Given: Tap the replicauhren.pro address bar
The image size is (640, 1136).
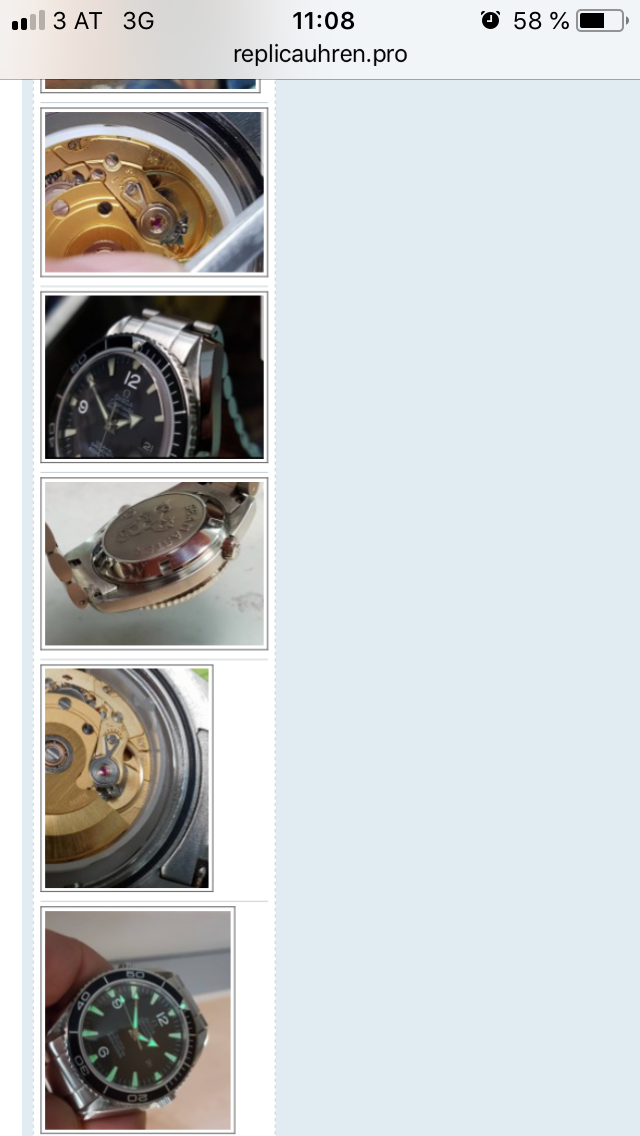Looking at the screenshot, I should 320,54.
